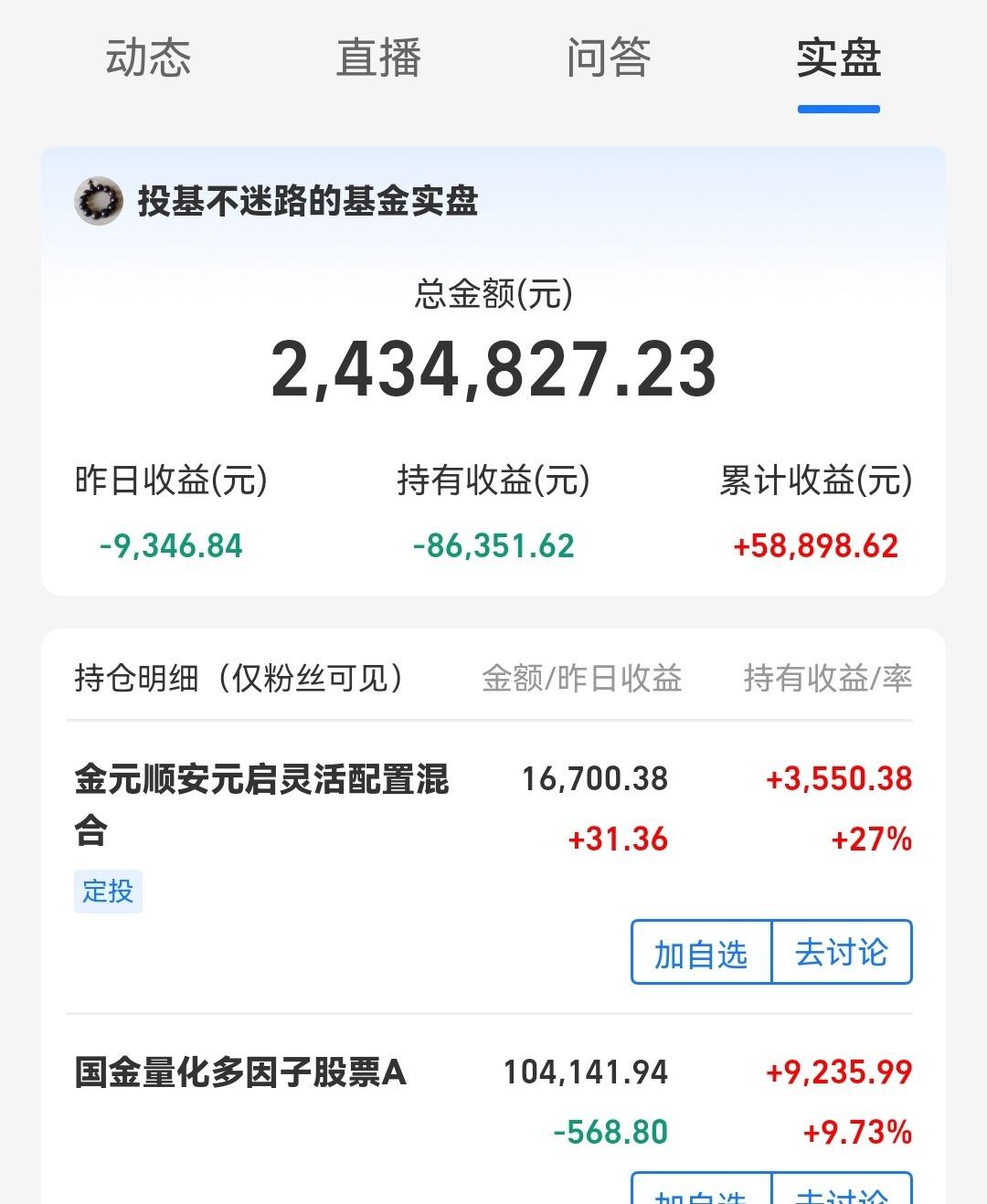Switch to the 动态 tab
This screenshot has width=987, height=1204.
click(148, 58)
